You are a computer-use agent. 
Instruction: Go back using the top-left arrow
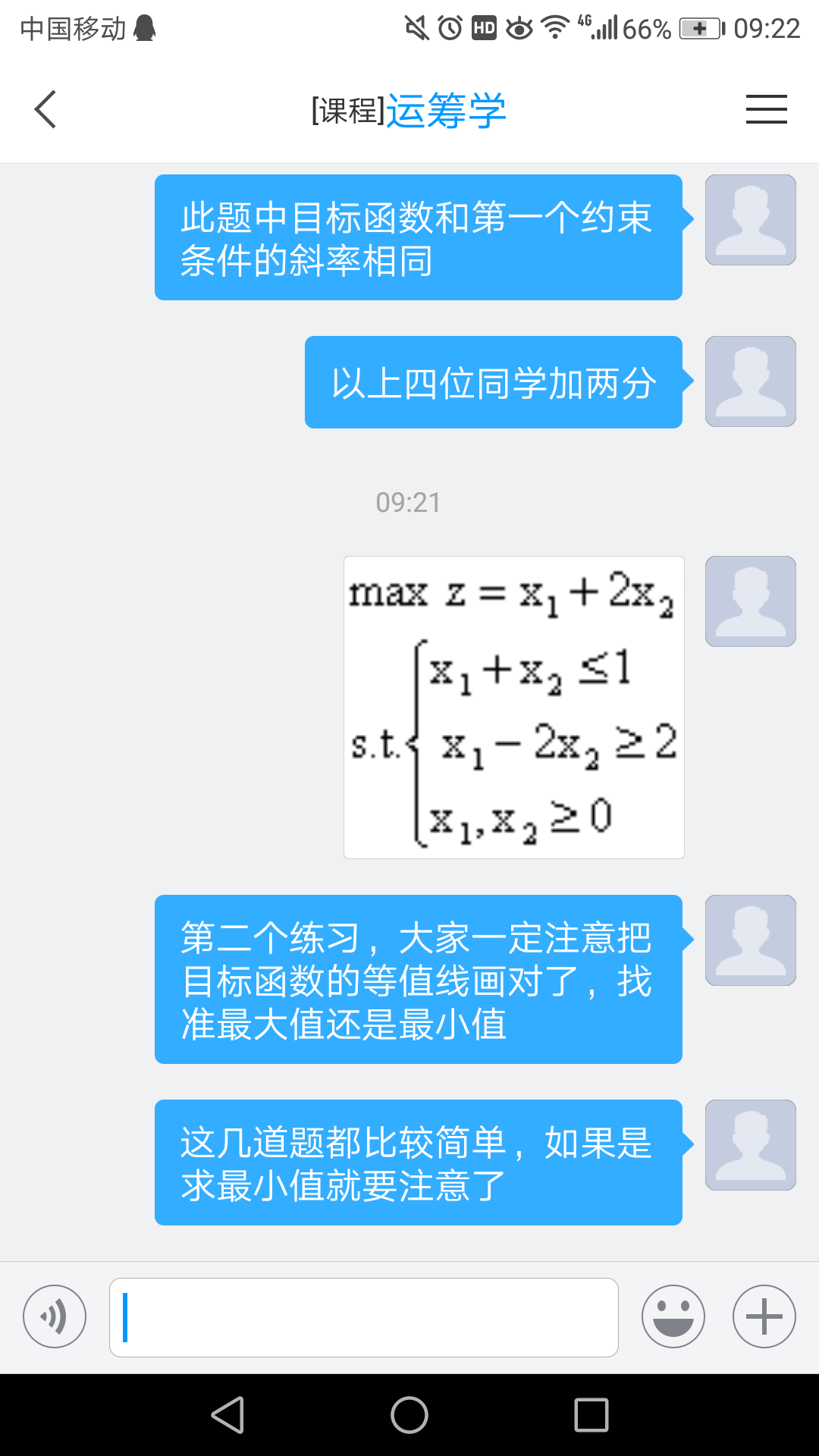tap(45, 109)
